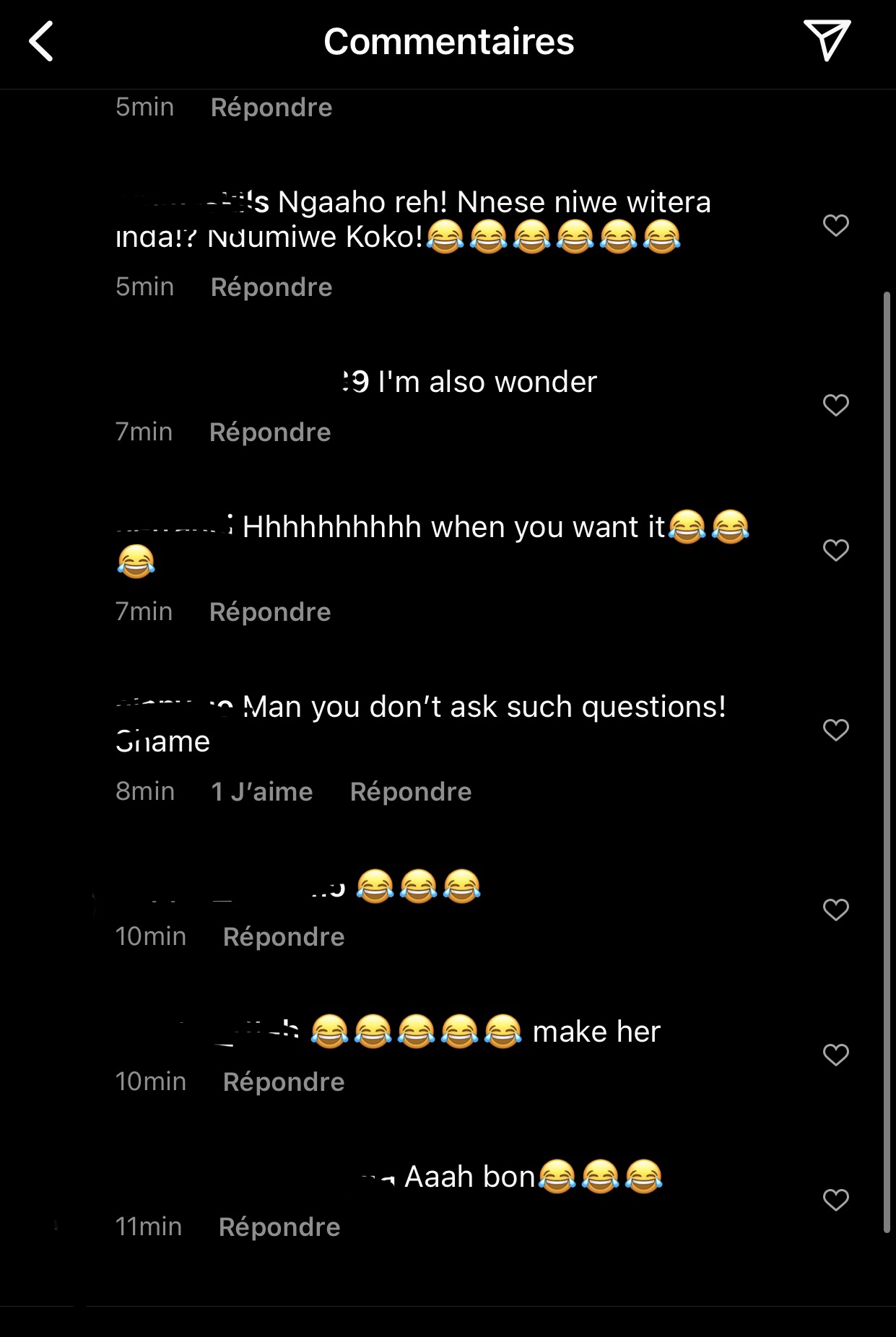
Task: Like the 'when you want it' comment
Action: (835, 550)
